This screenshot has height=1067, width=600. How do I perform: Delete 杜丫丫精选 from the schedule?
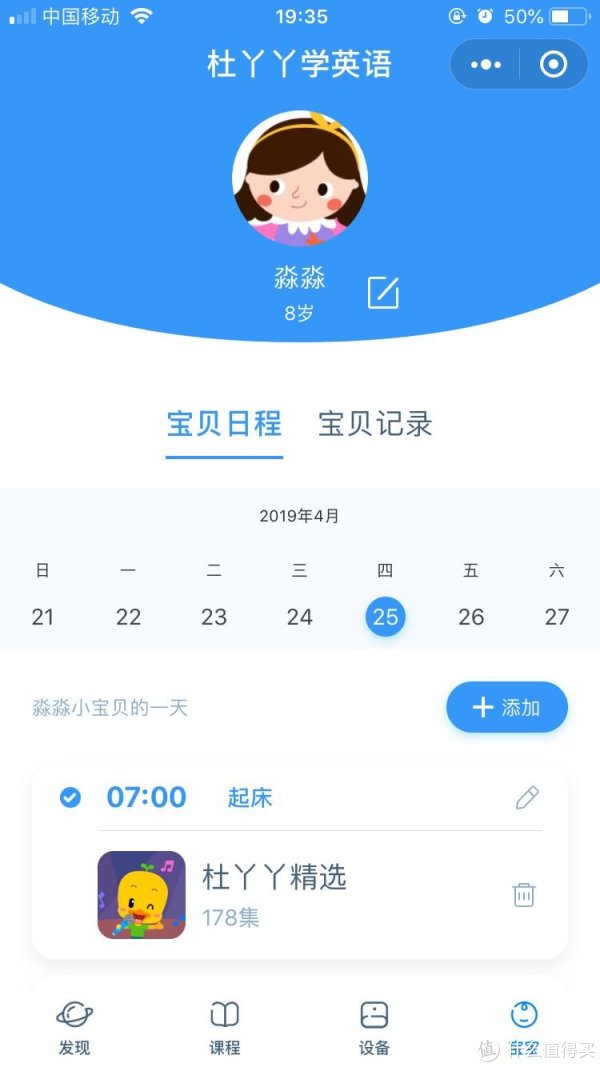click(524, 894)
